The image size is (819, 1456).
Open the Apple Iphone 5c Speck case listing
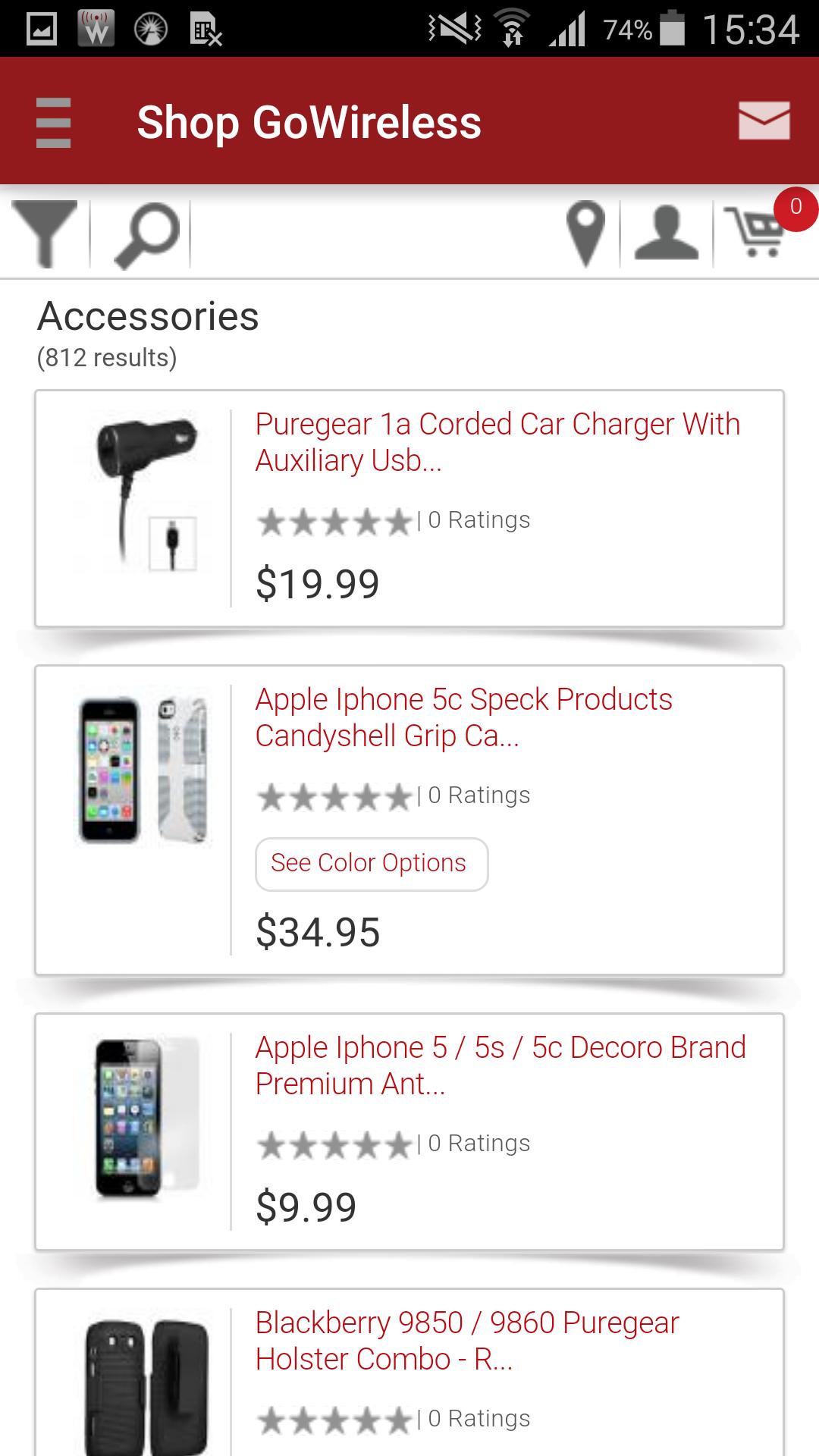pos(463,717)
